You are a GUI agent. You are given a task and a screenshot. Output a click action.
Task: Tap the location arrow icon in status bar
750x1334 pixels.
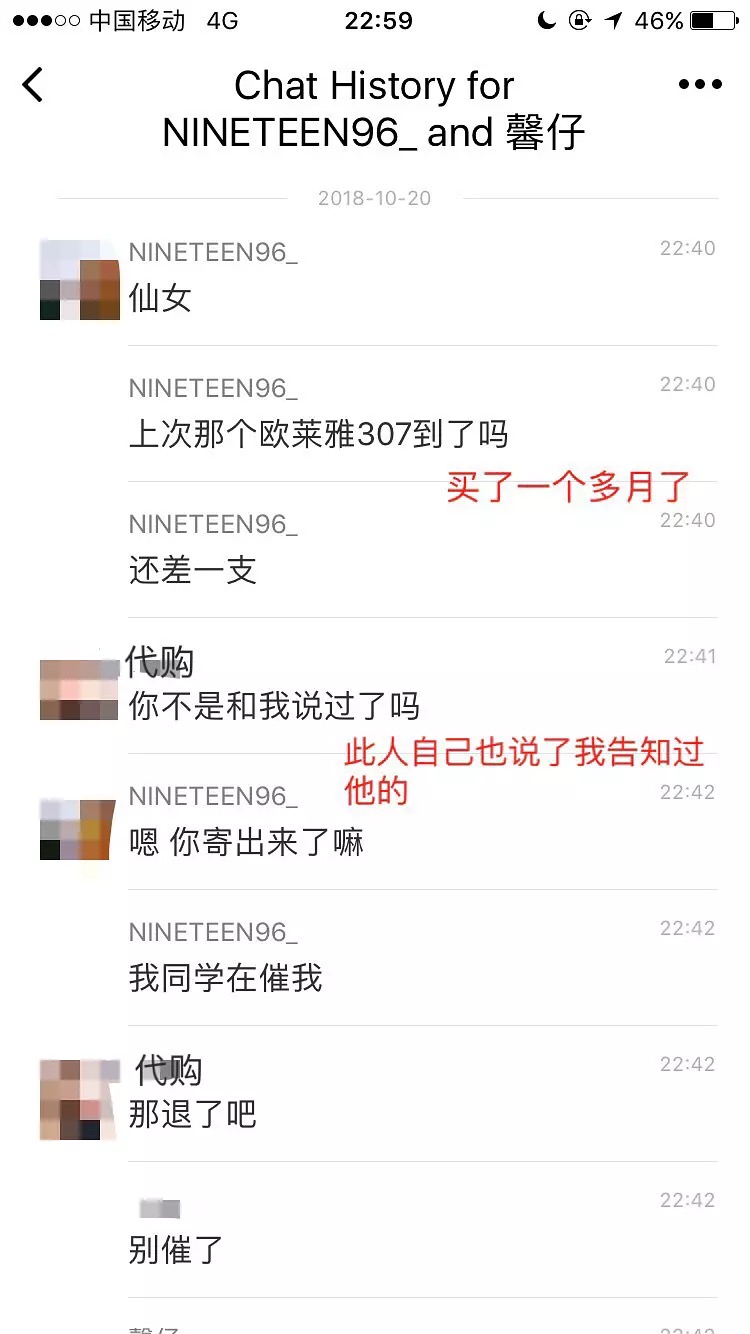pos(613,20)
